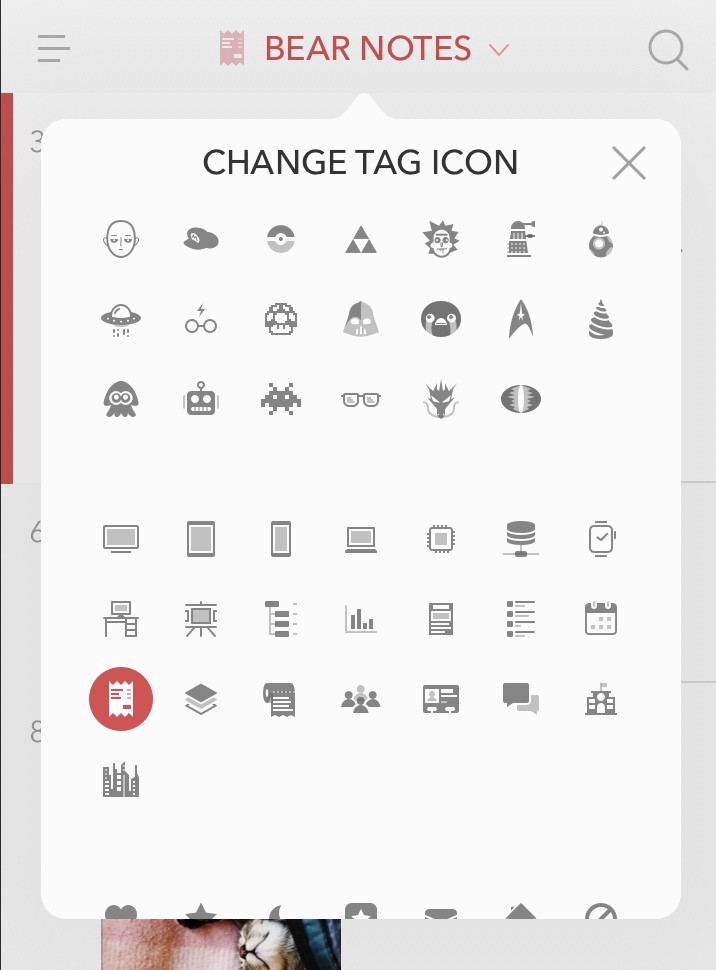Choose the robot head icon
The height and width of the screenshot is (970, 716).
point(201,399)
